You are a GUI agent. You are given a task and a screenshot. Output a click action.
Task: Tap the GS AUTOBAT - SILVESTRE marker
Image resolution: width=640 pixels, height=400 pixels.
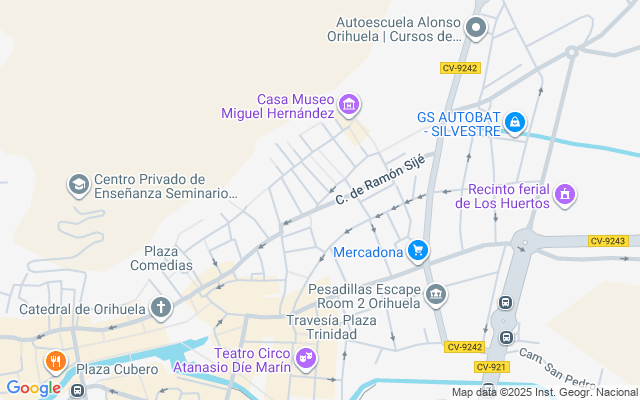514,122
